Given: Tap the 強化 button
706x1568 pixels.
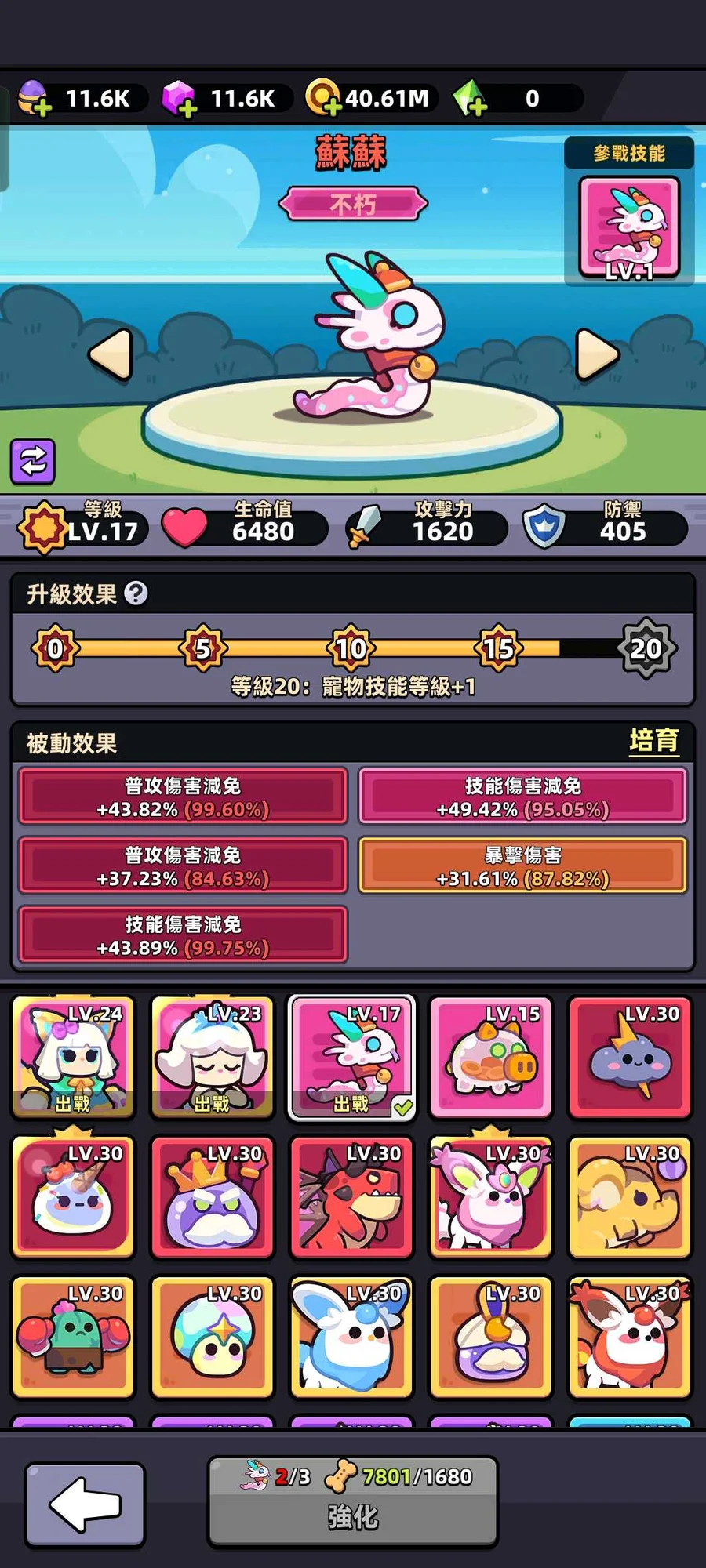Looking at the screenshot, I should tap(352, 1501).
